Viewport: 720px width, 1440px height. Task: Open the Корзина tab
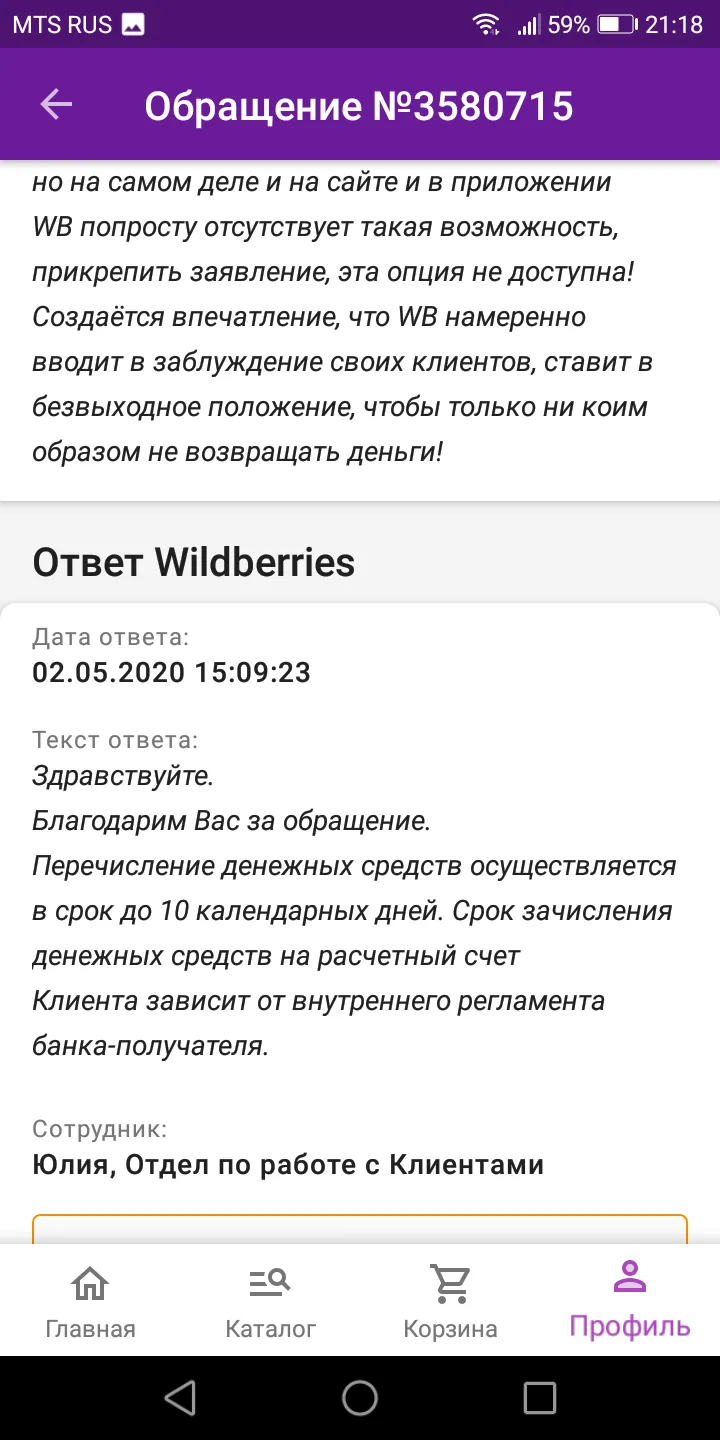tap(450, 1300)
